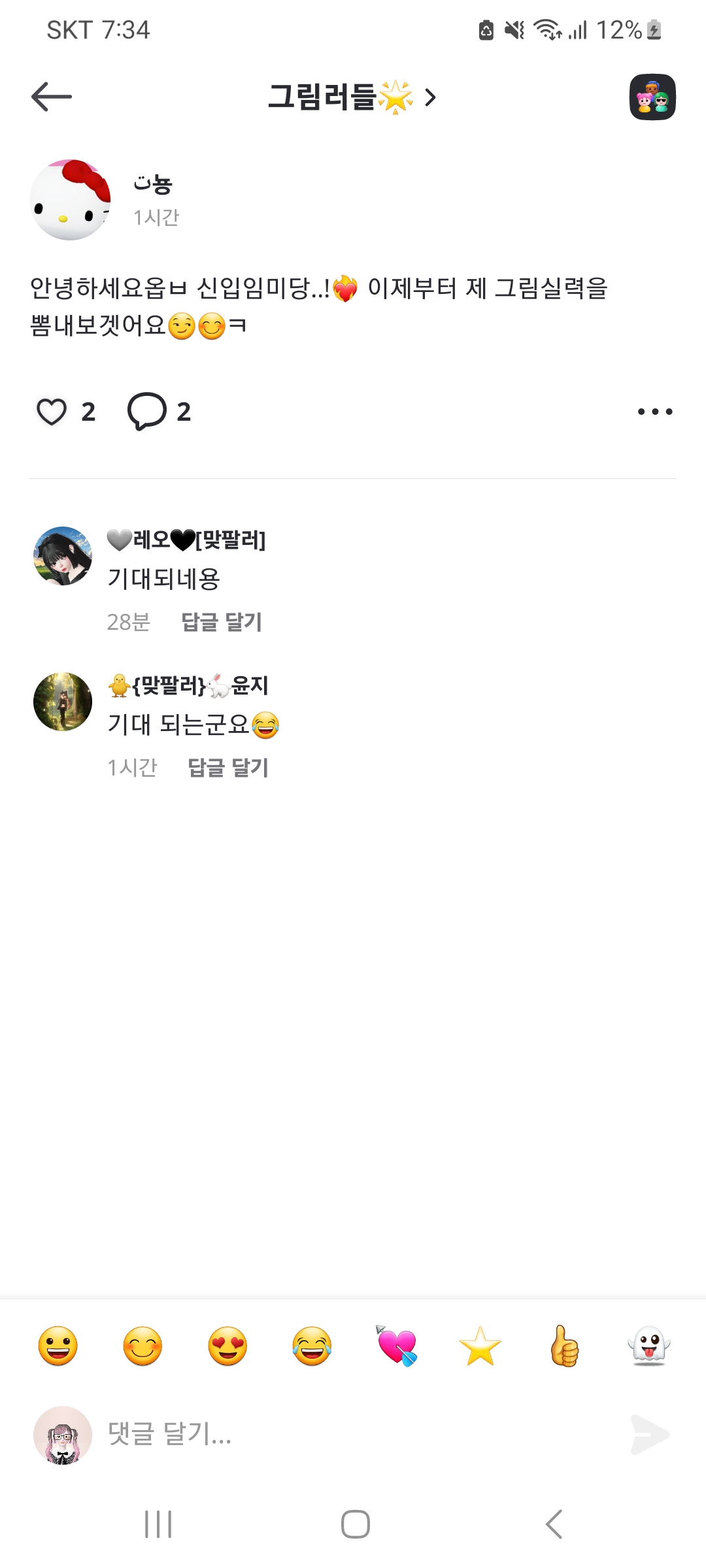
Task: Open the 그림러들 group title
Action: [x=352, y=97]
